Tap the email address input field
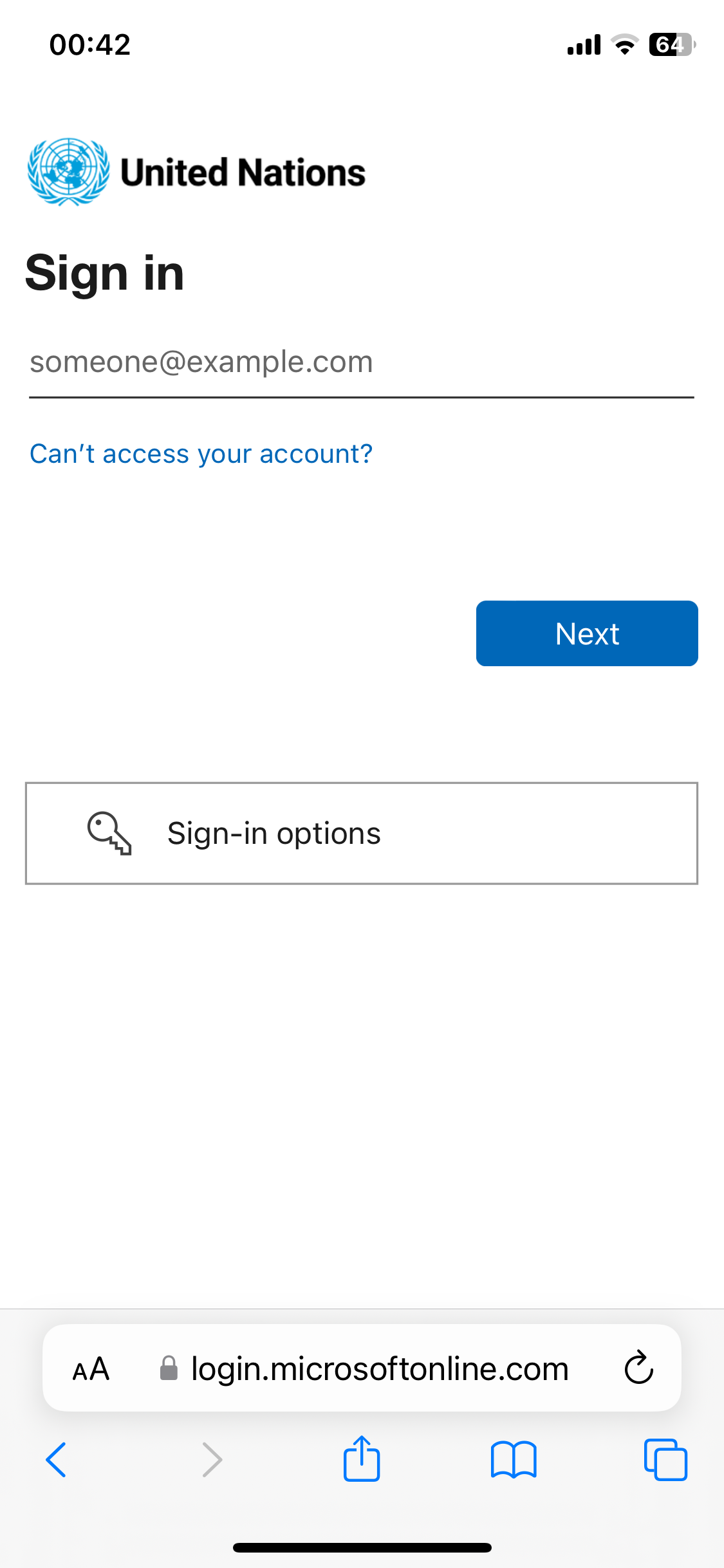 pos(362,363)
